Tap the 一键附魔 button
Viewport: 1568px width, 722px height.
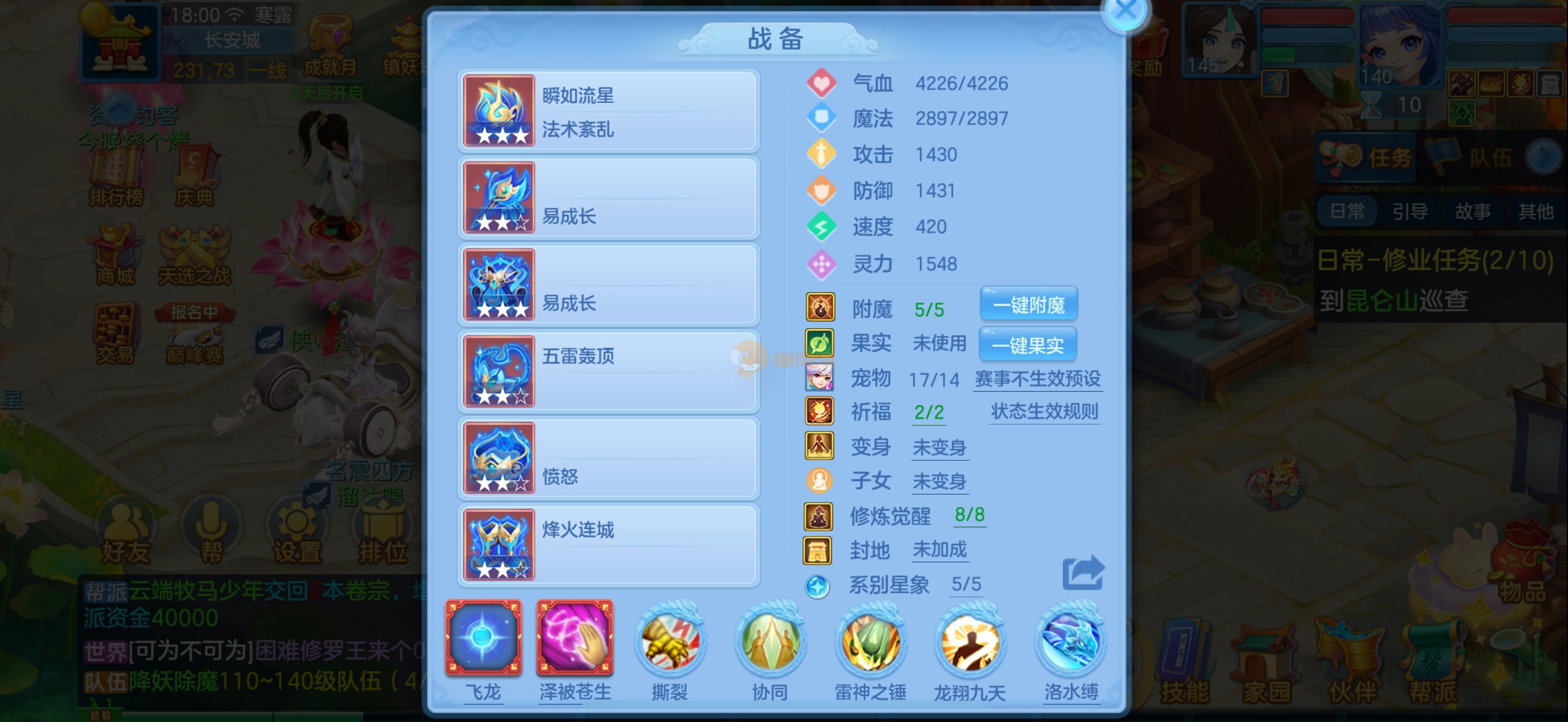coord(1028,304)
